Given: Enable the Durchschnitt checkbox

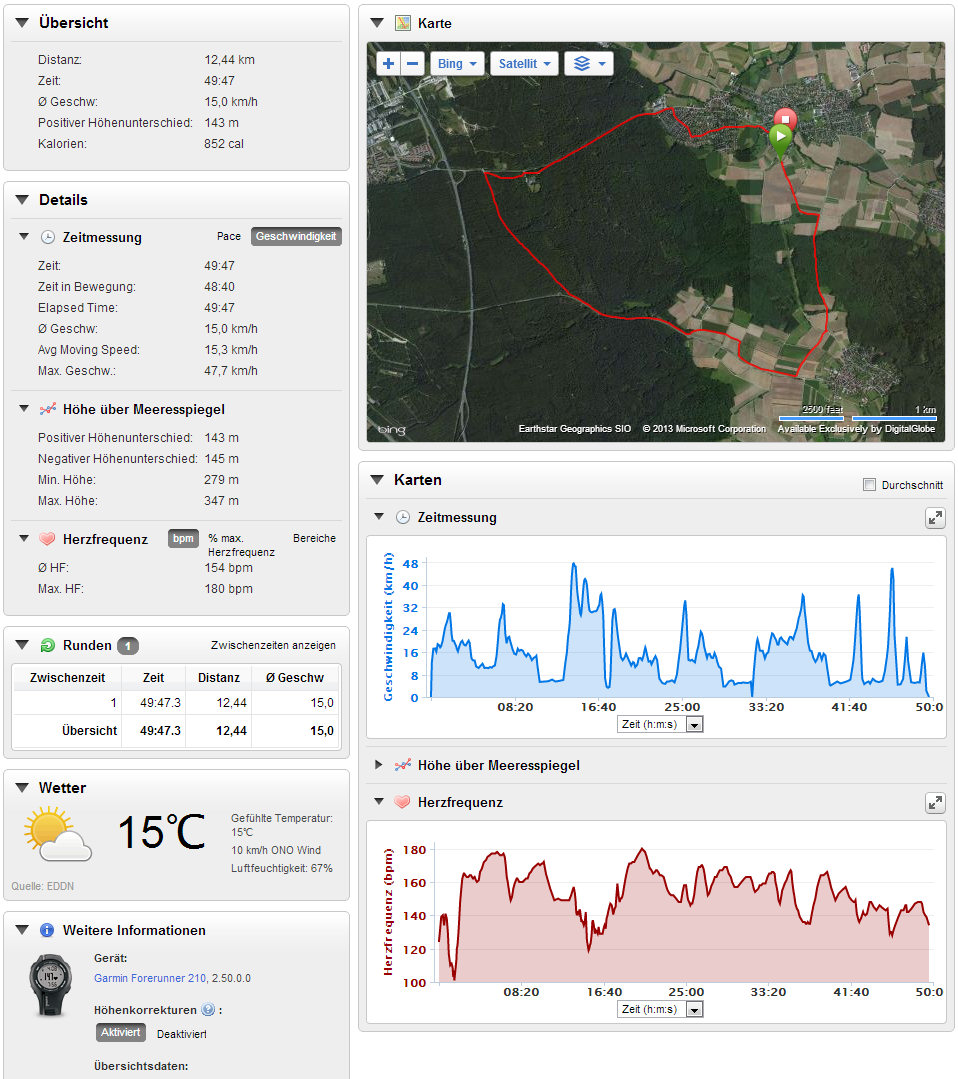Looking at the screenshot, I should tap(869, 485).
